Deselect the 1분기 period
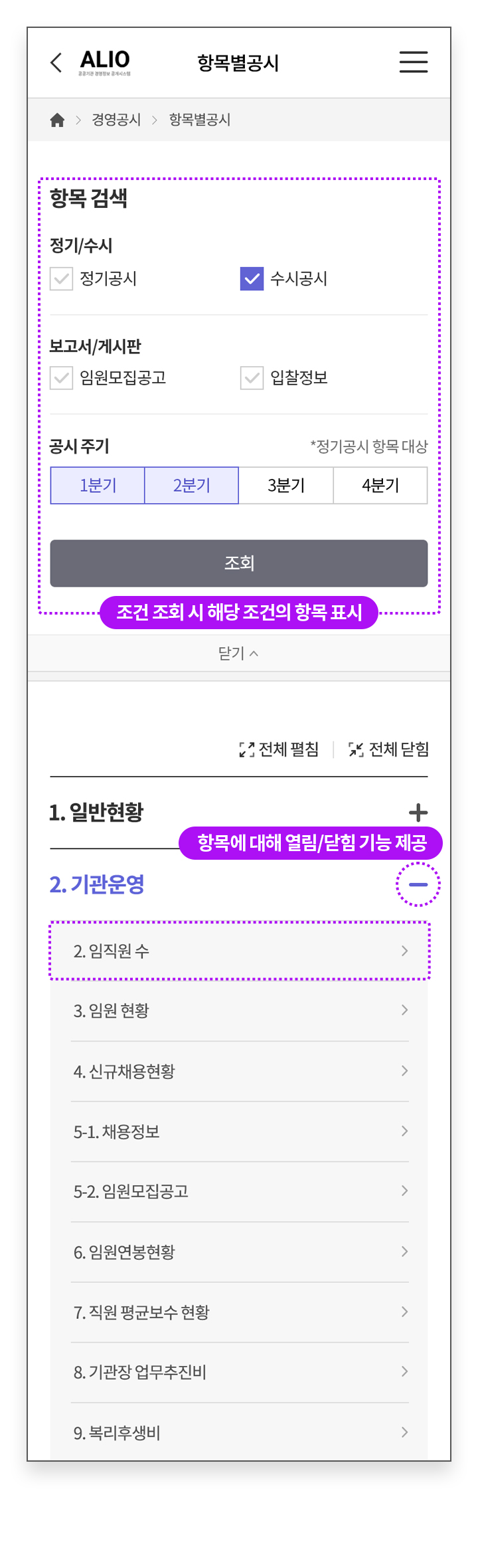 [x=98, y=486]
